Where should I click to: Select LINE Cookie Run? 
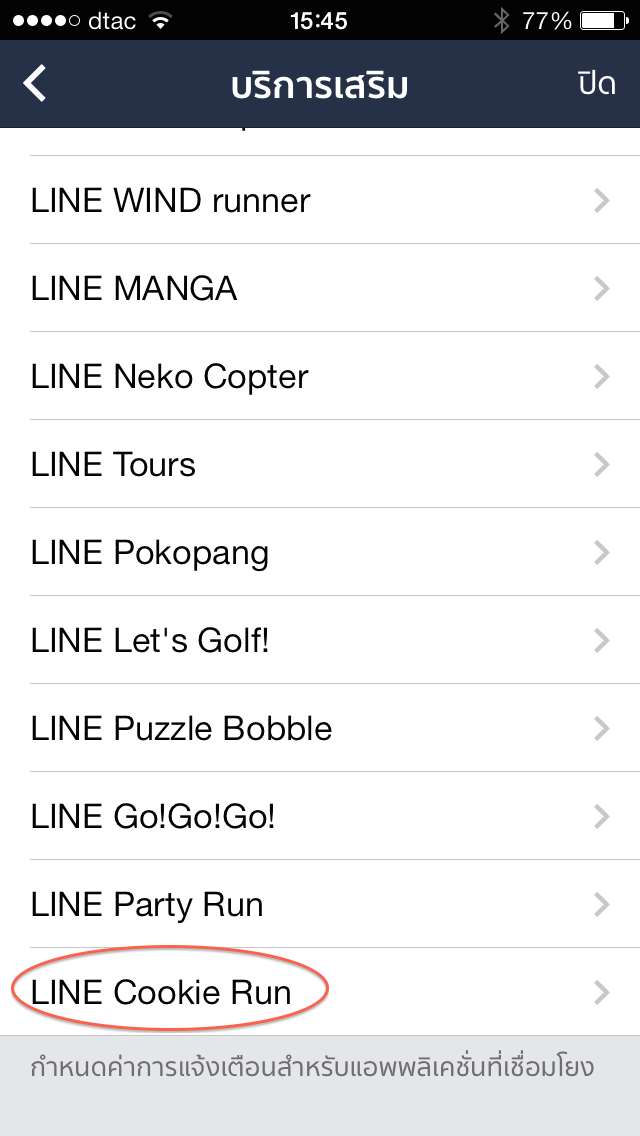coord(320,993)
